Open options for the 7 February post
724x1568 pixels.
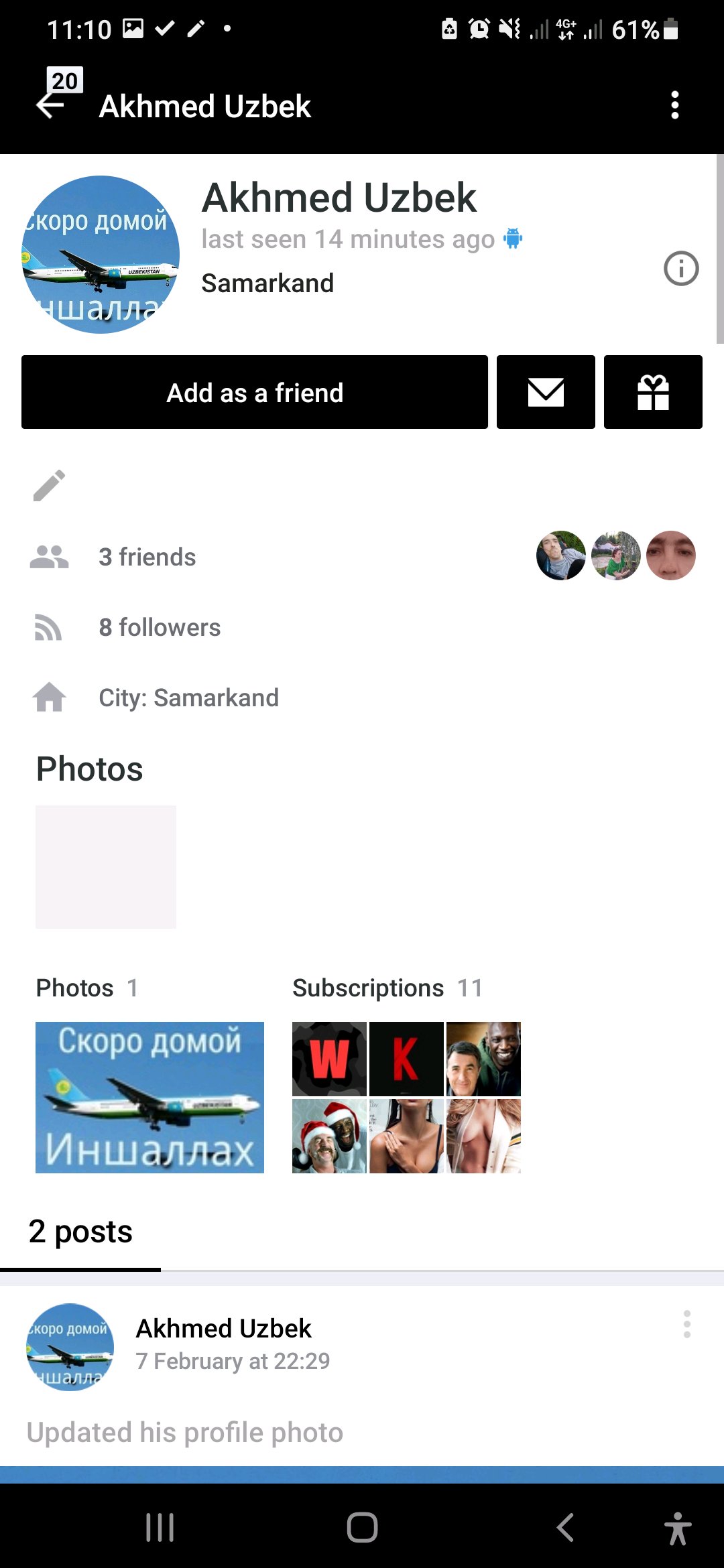(x=686, y=1324)
